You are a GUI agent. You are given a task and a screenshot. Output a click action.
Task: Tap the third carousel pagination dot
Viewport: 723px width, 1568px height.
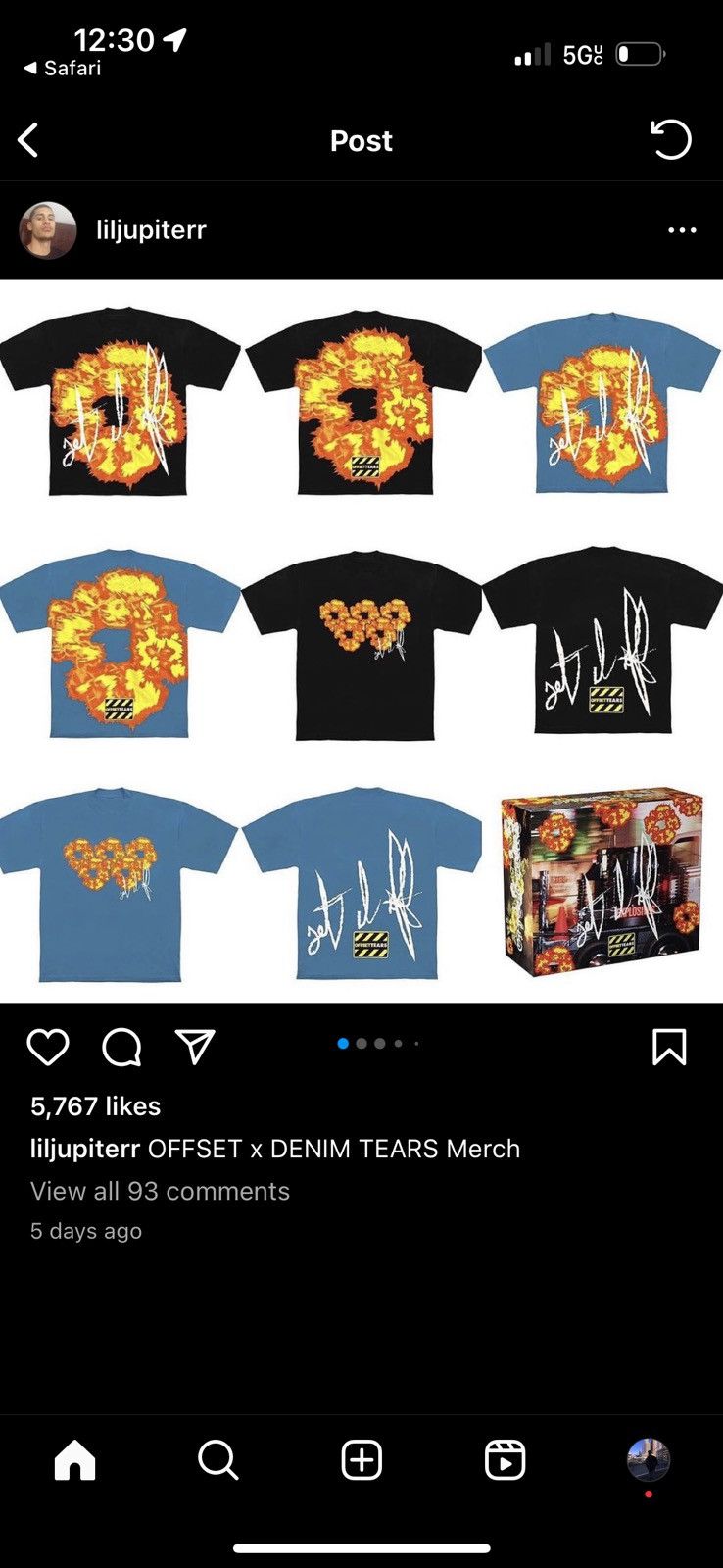380,1044
